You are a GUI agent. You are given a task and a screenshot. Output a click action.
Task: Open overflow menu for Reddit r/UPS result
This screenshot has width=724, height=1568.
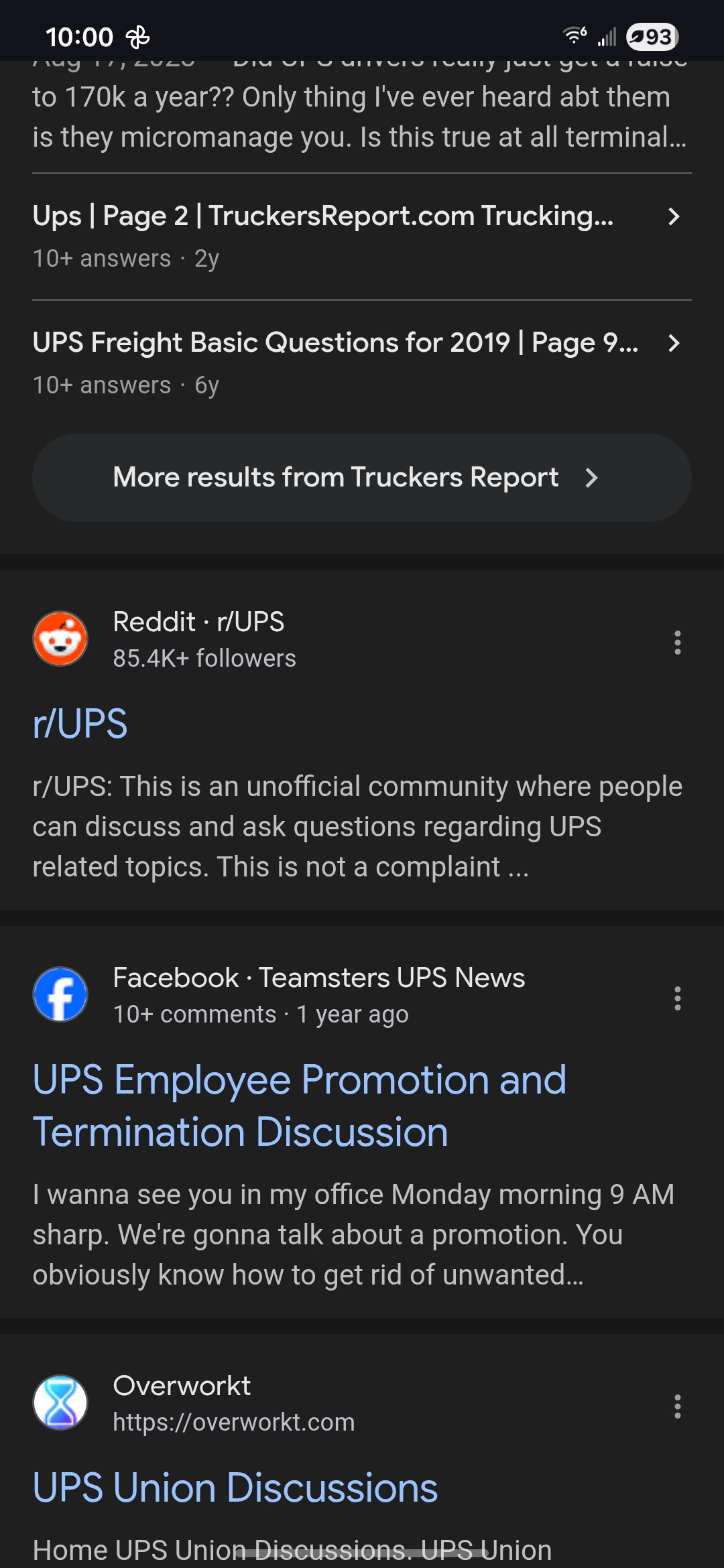(678, 643)
